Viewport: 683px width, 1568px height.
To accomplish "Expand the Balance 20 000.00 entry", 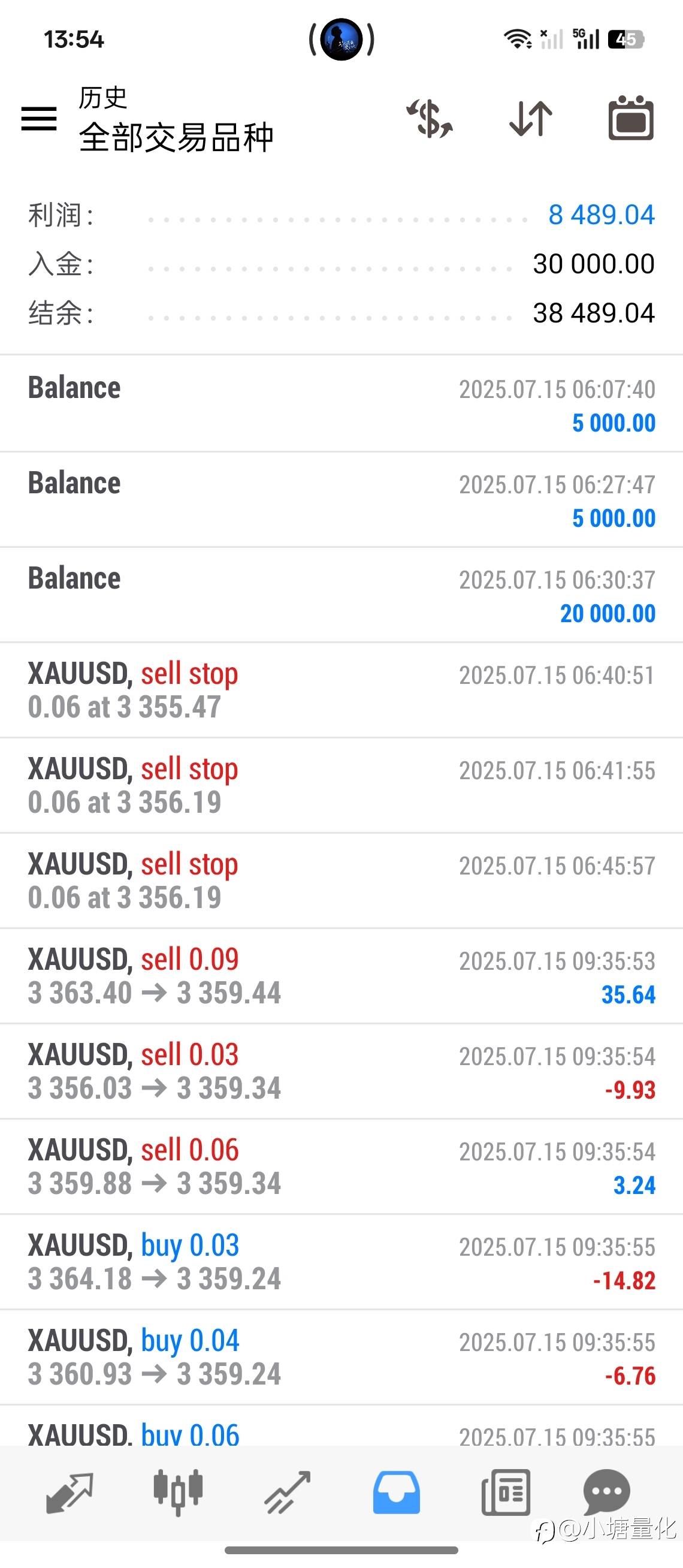I will coord(341,595).
